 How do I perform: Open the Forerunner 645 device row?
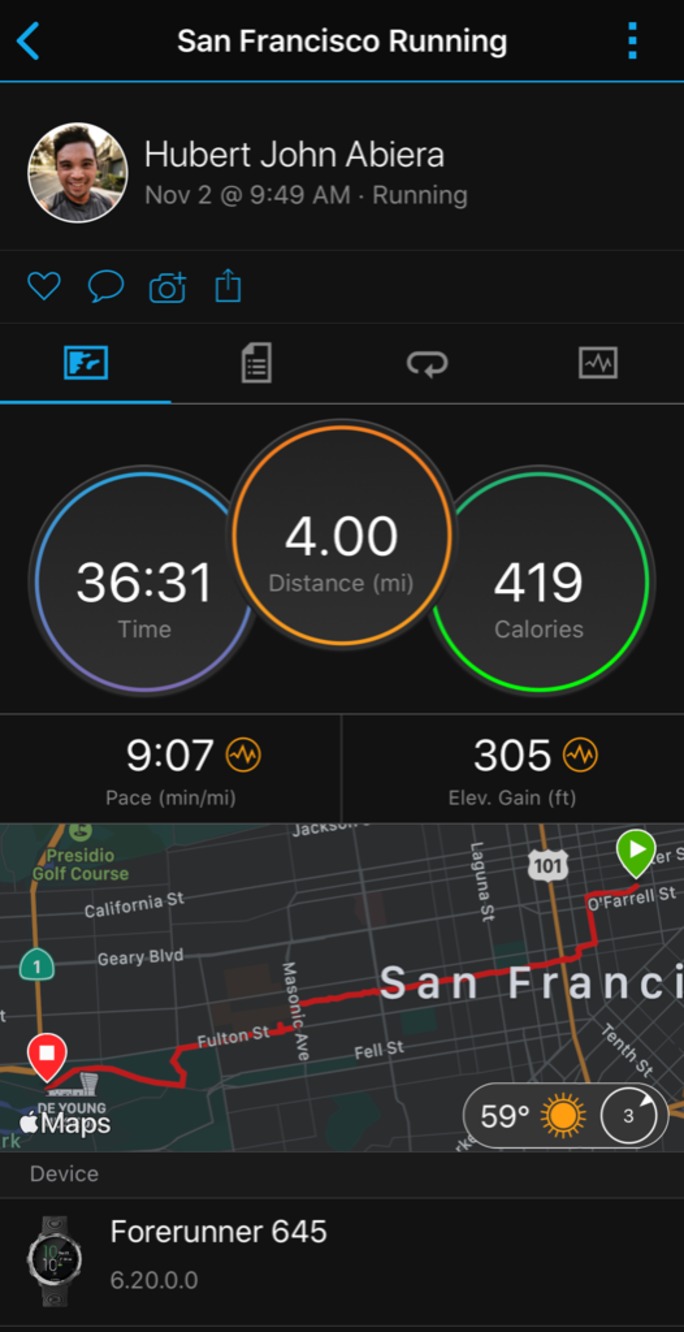[x=342, y=1254]
